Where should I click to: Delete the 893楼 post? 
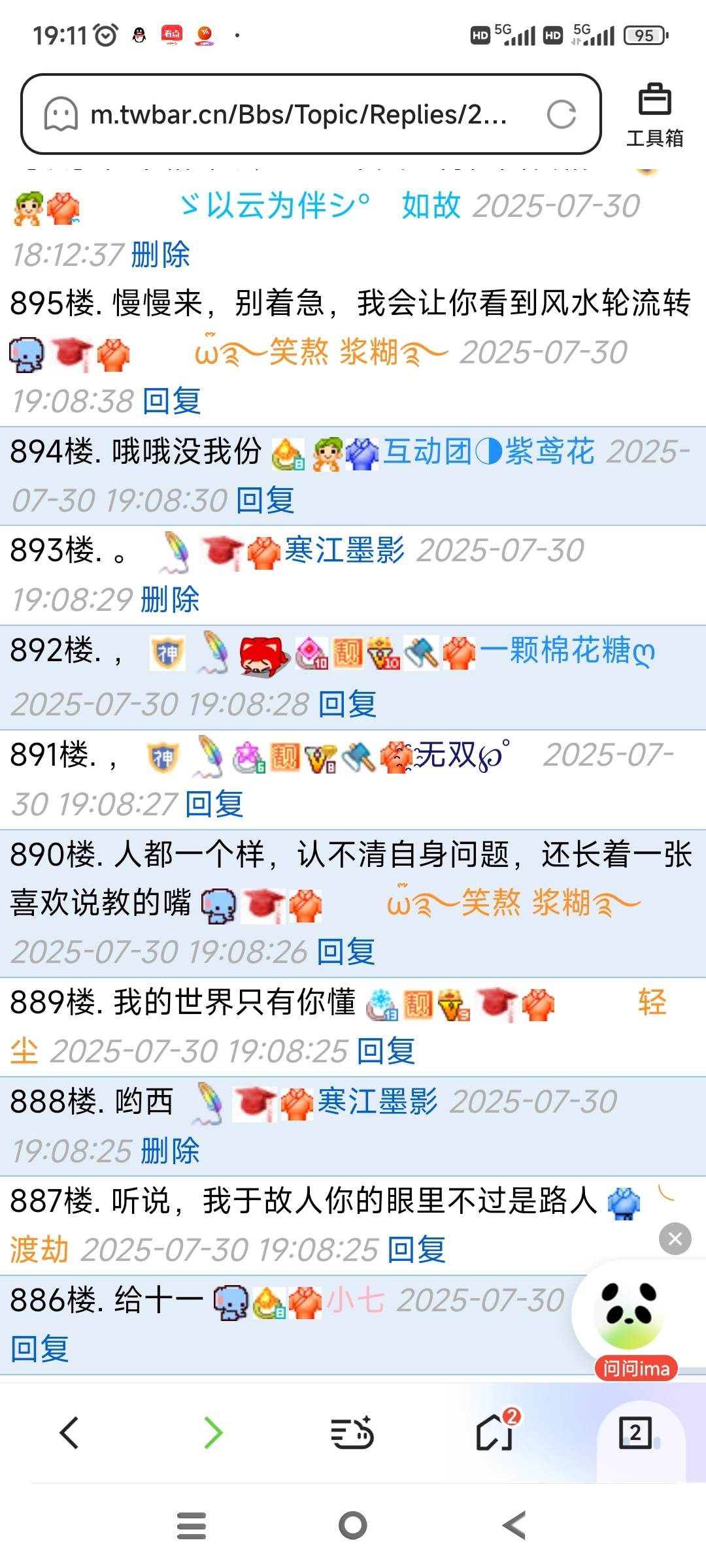pos(170,600)
